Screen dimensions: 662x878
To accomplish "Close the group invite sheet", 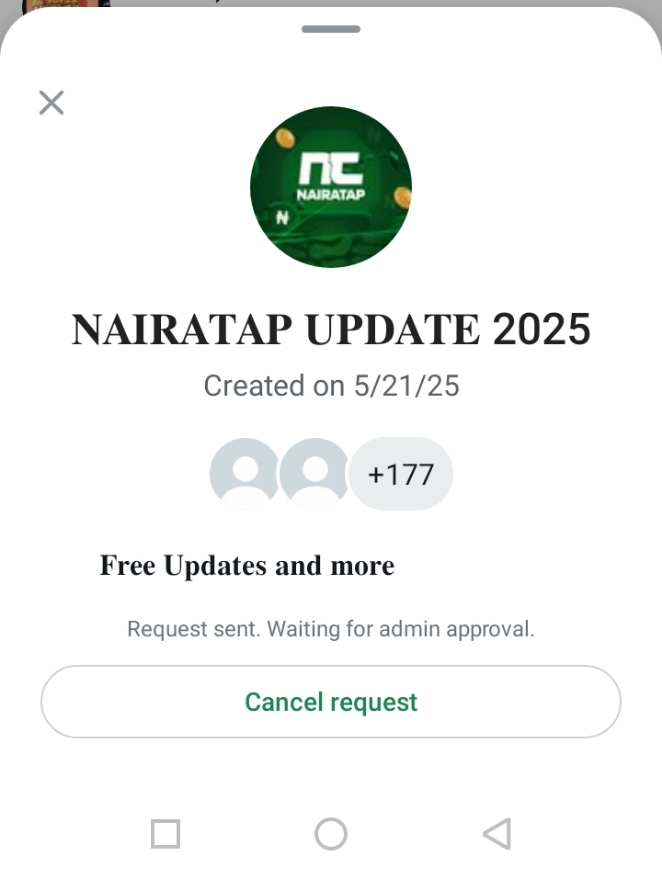I will coord(51,102).
